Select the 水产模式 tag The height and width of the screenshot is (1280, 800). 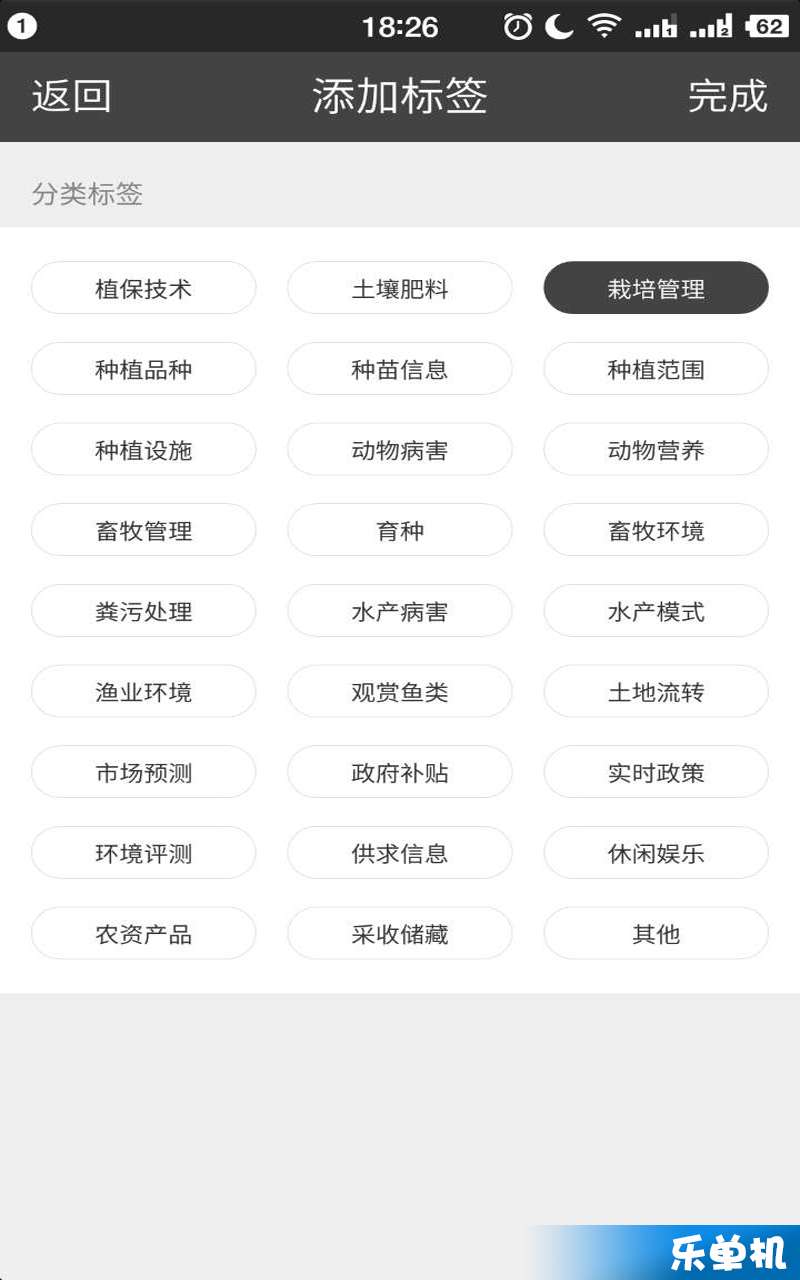[656, 611]
